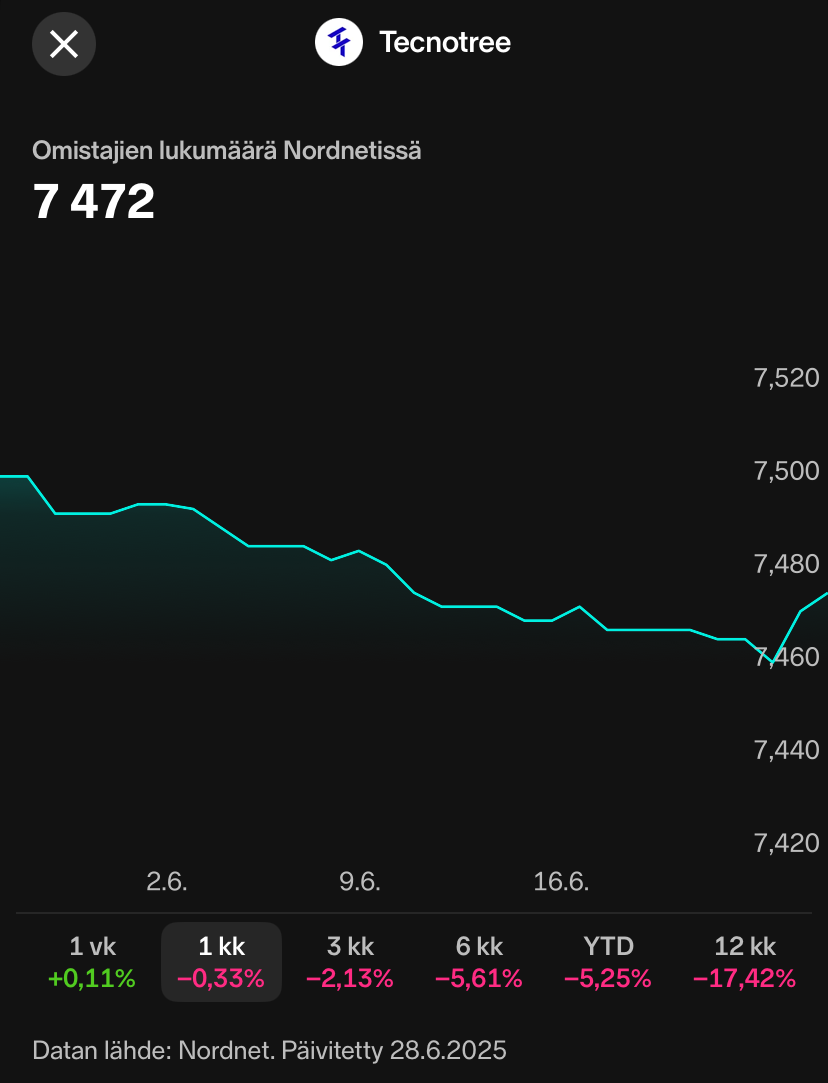The height and width of the screenshot is (1083, 828).
Task: Show the 3 kk time range
Action: [x=350, y=962]
